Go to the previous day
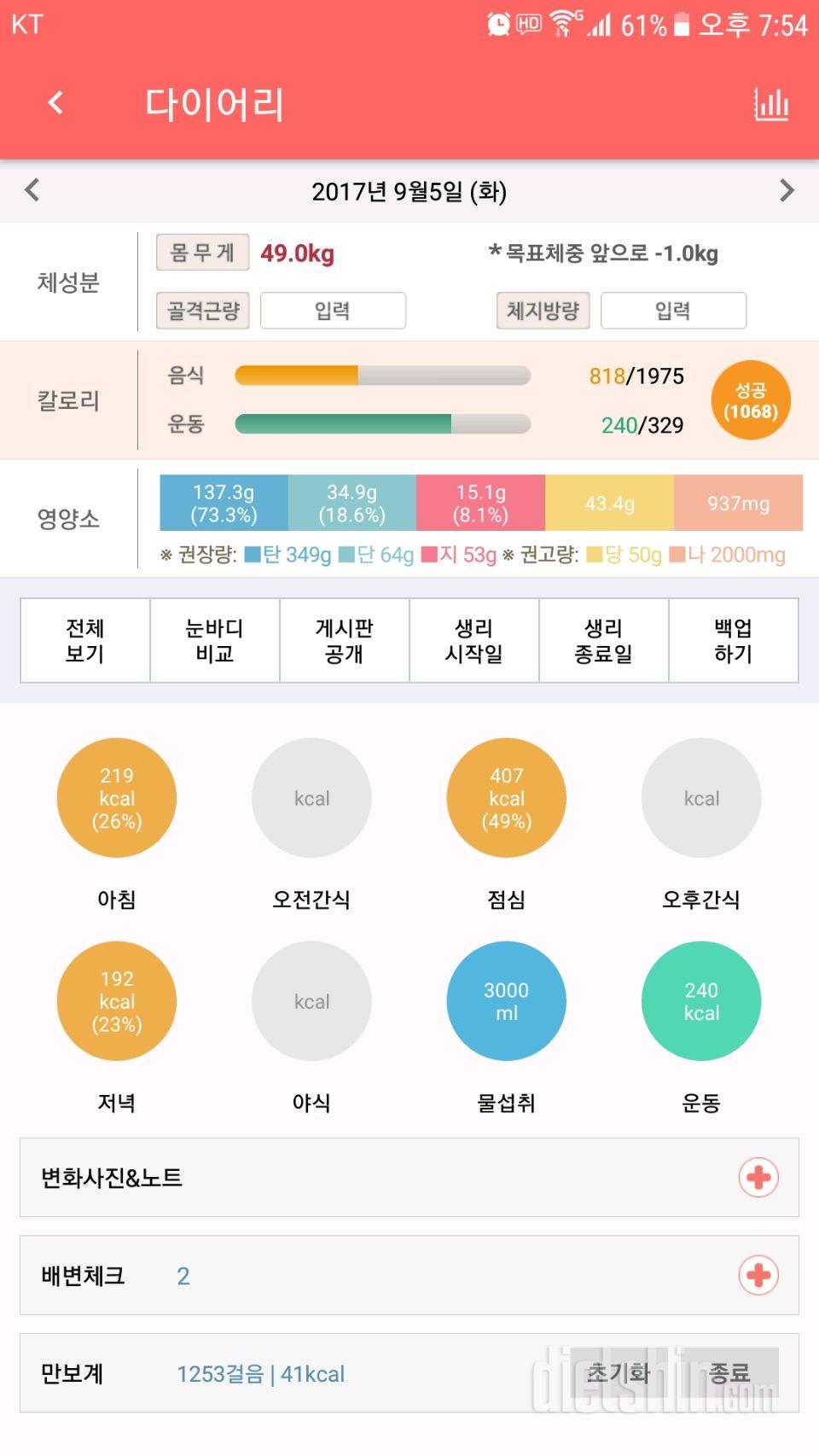Image resolution: width=819 pixels, height=1456 pixels. pyautogui.click(x=32, y=189)
